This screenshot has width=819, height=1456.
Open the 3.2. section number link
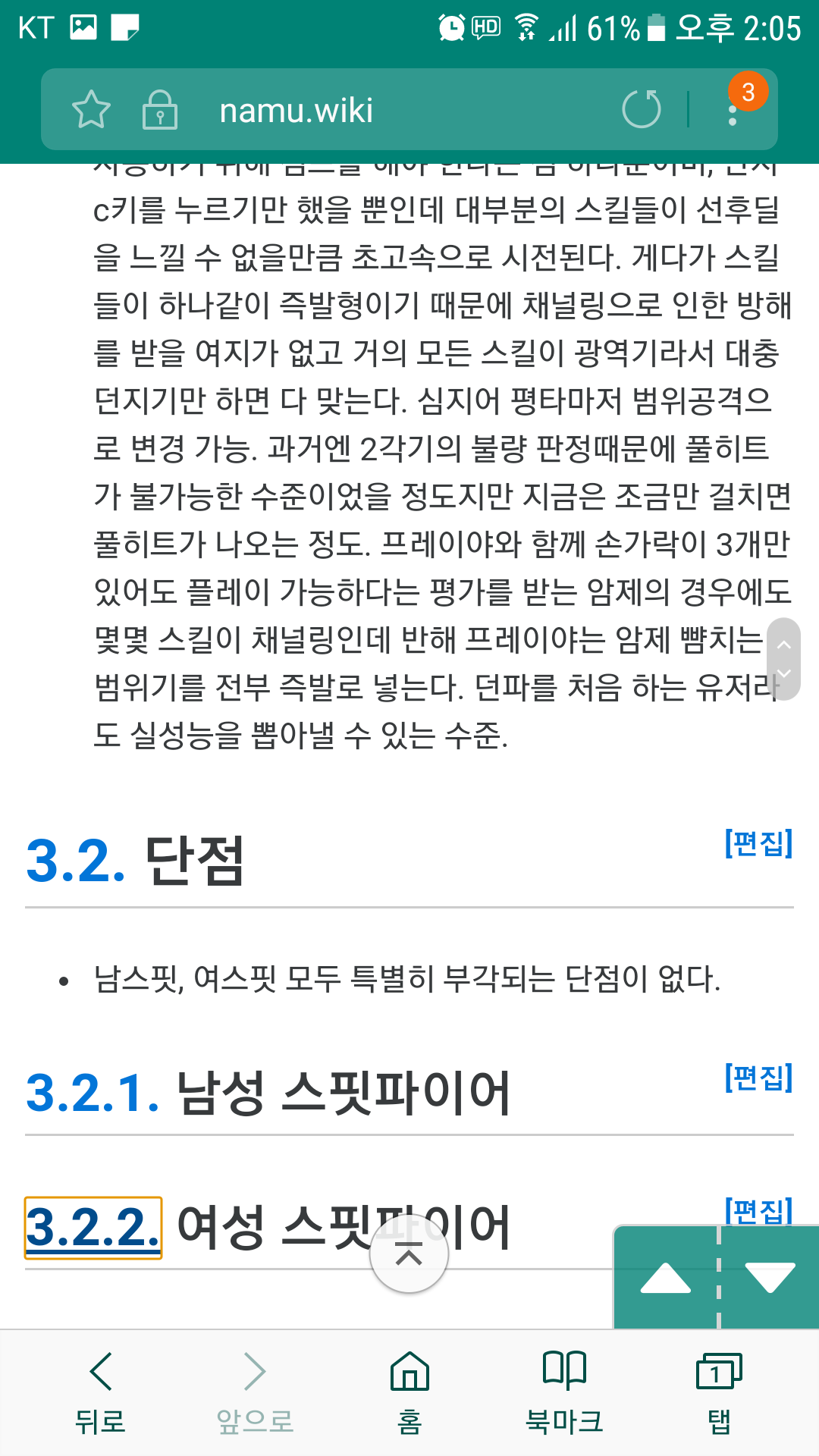pos(76,861)
